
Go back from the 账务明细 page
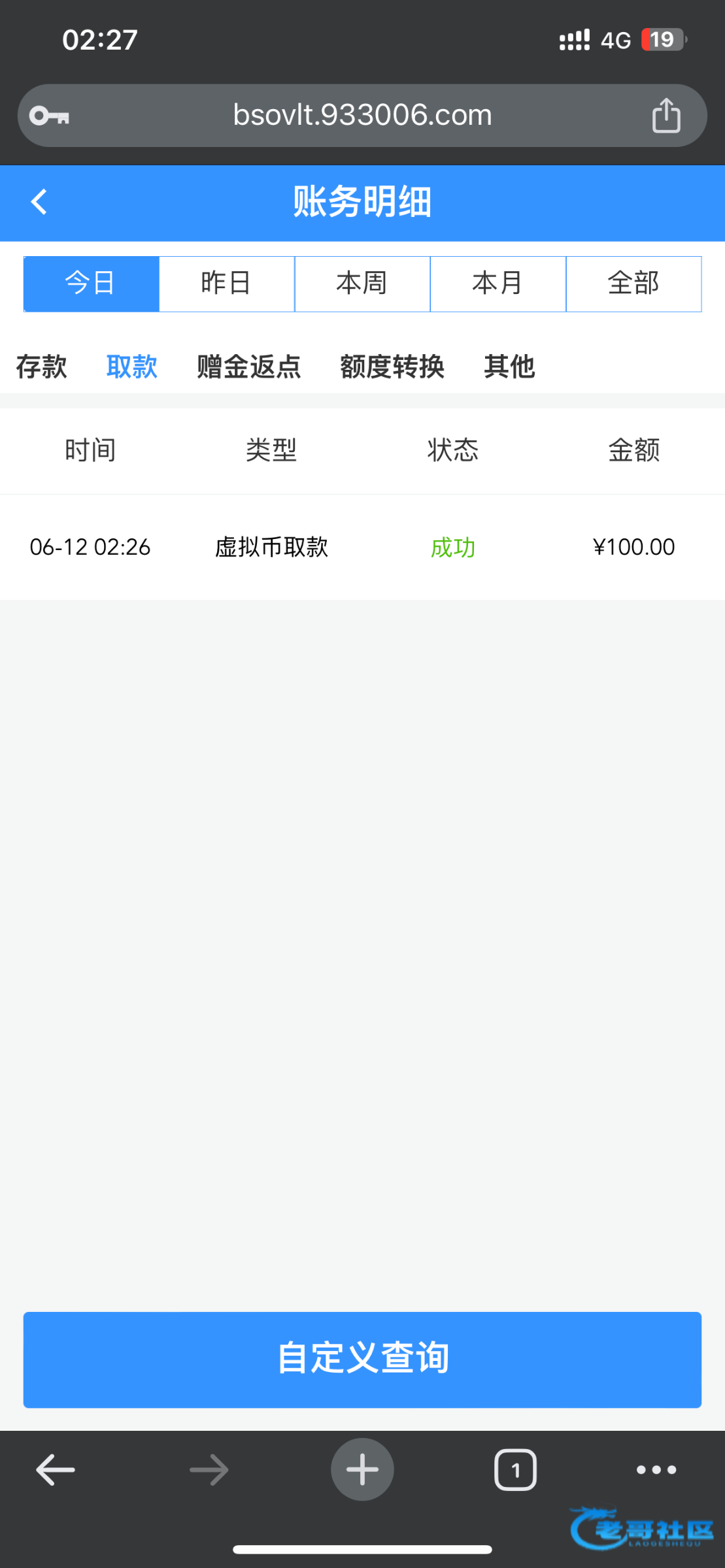point(39,202)
